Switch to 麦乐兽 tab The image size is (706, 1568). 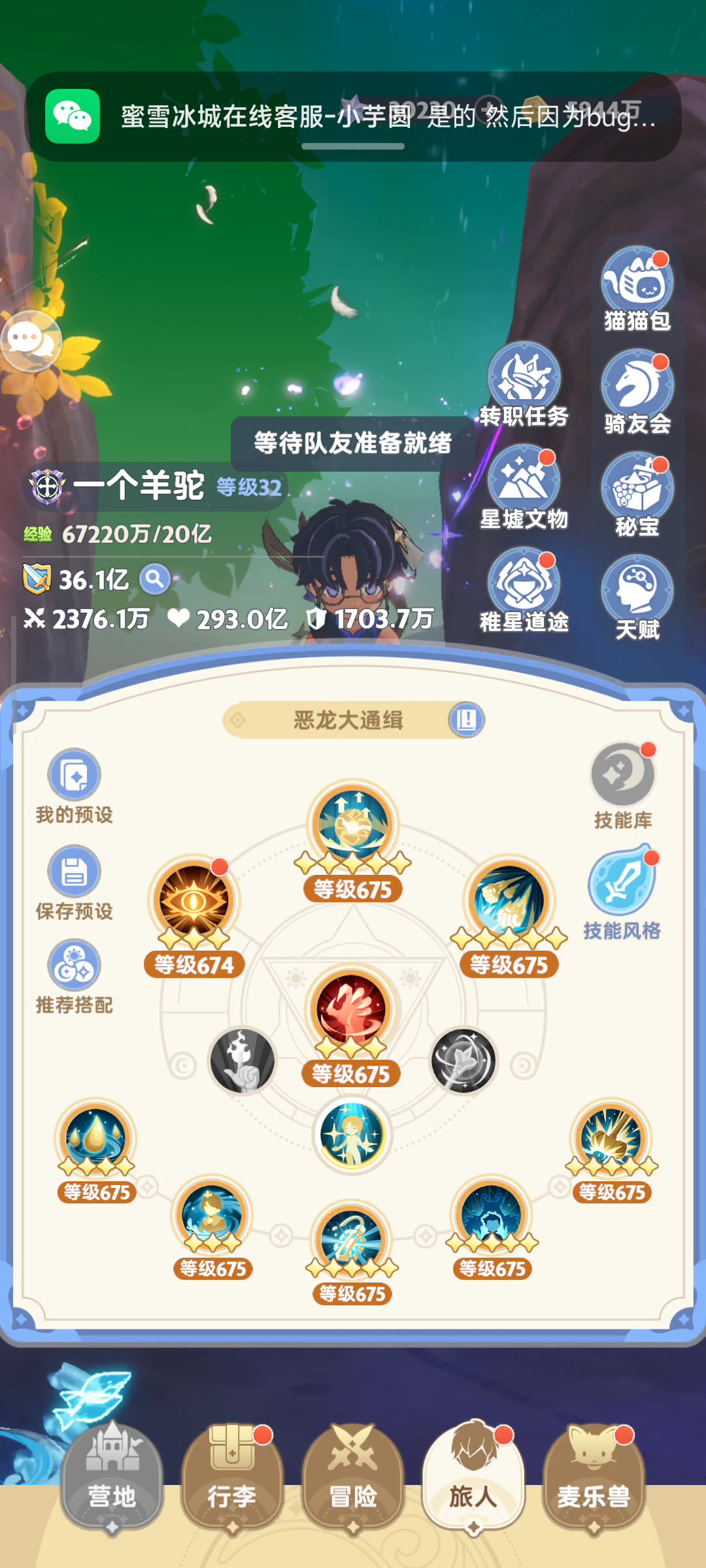tap(594, 1479)
